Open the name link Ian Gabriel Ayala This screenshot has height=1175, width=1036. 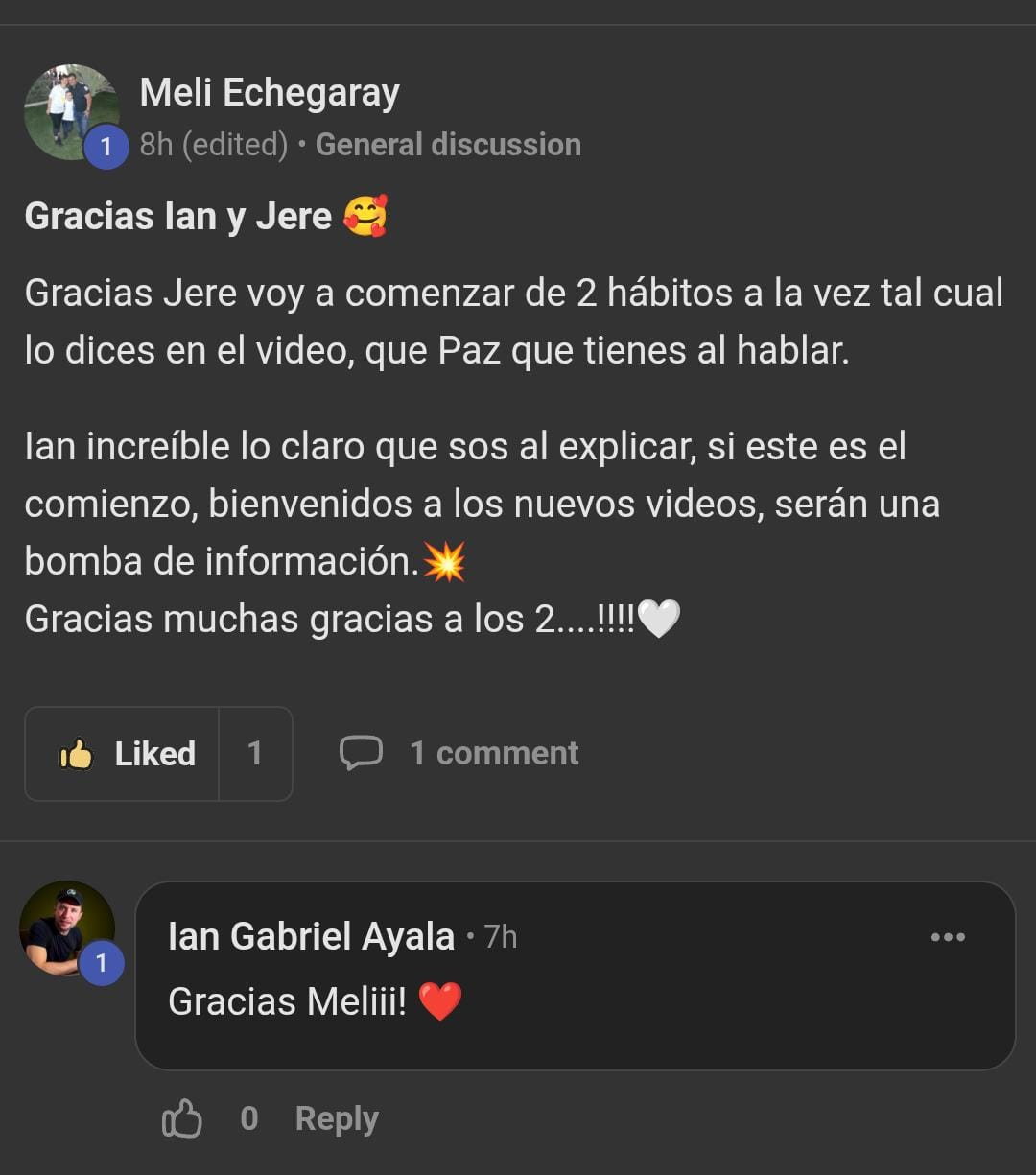(x=311, y=936)
